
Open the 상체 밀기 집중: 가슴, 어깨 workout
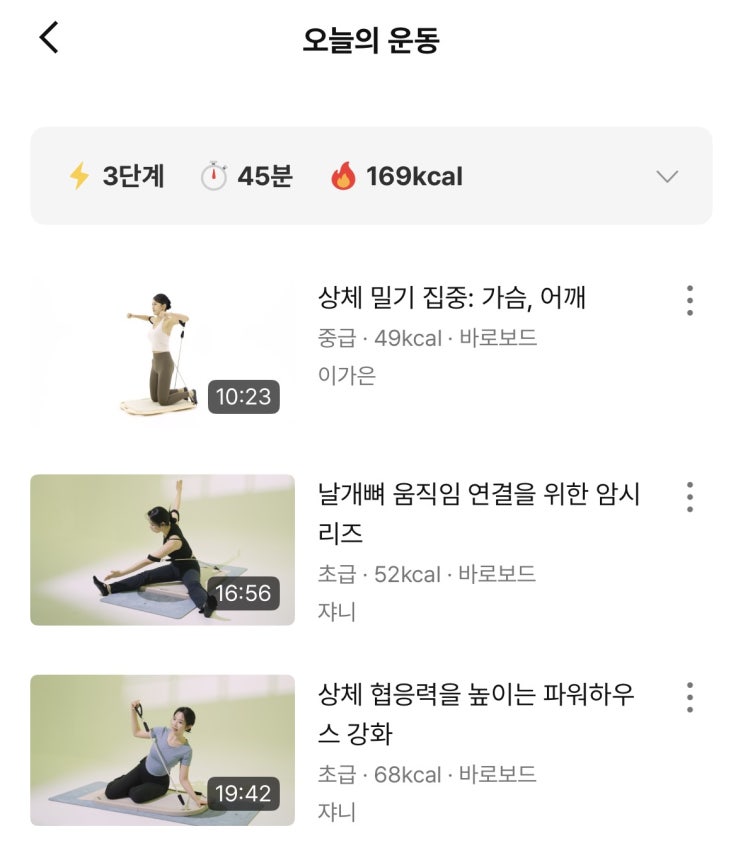point(451,297)
